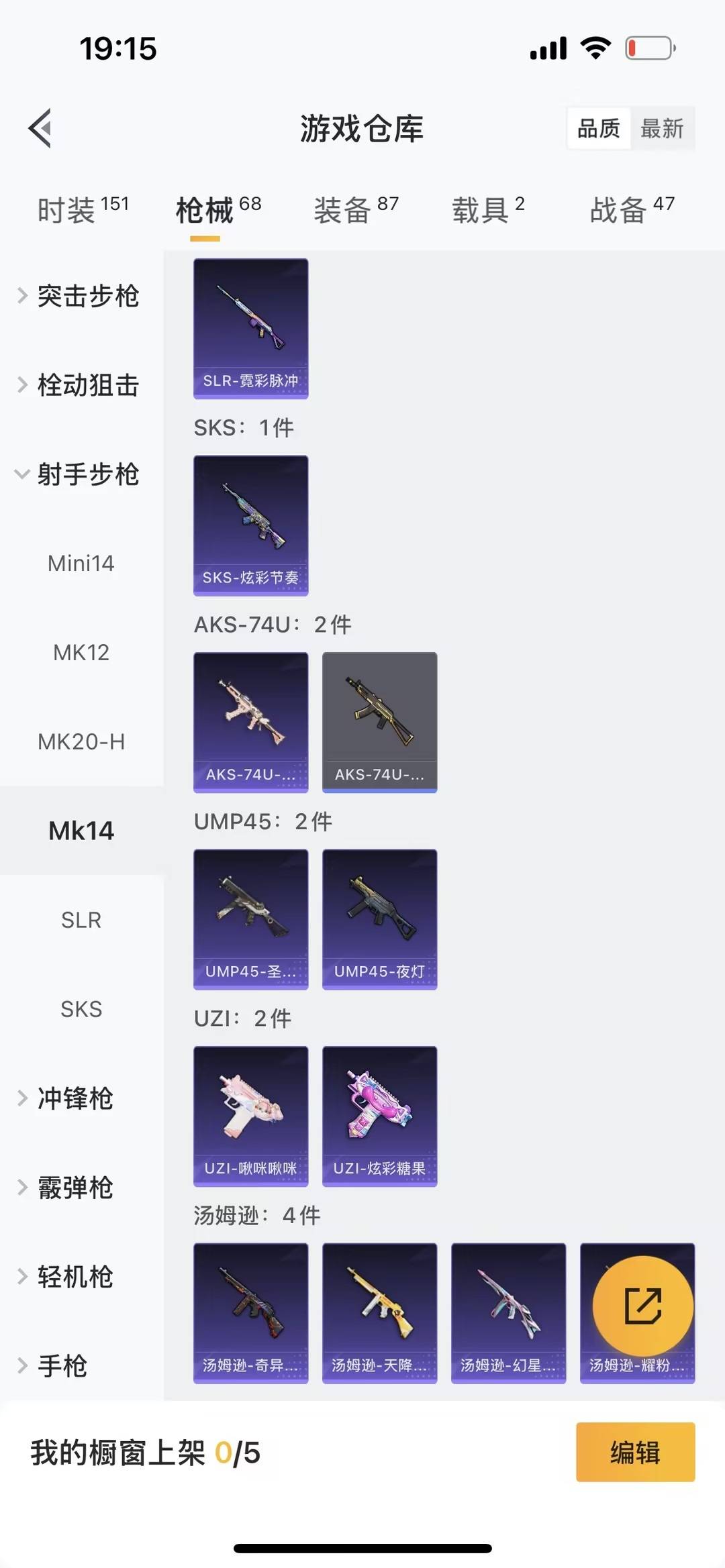Switch to the 时装 tab
This screenshot has height=1568, width=725.
(x=70, y=209)
